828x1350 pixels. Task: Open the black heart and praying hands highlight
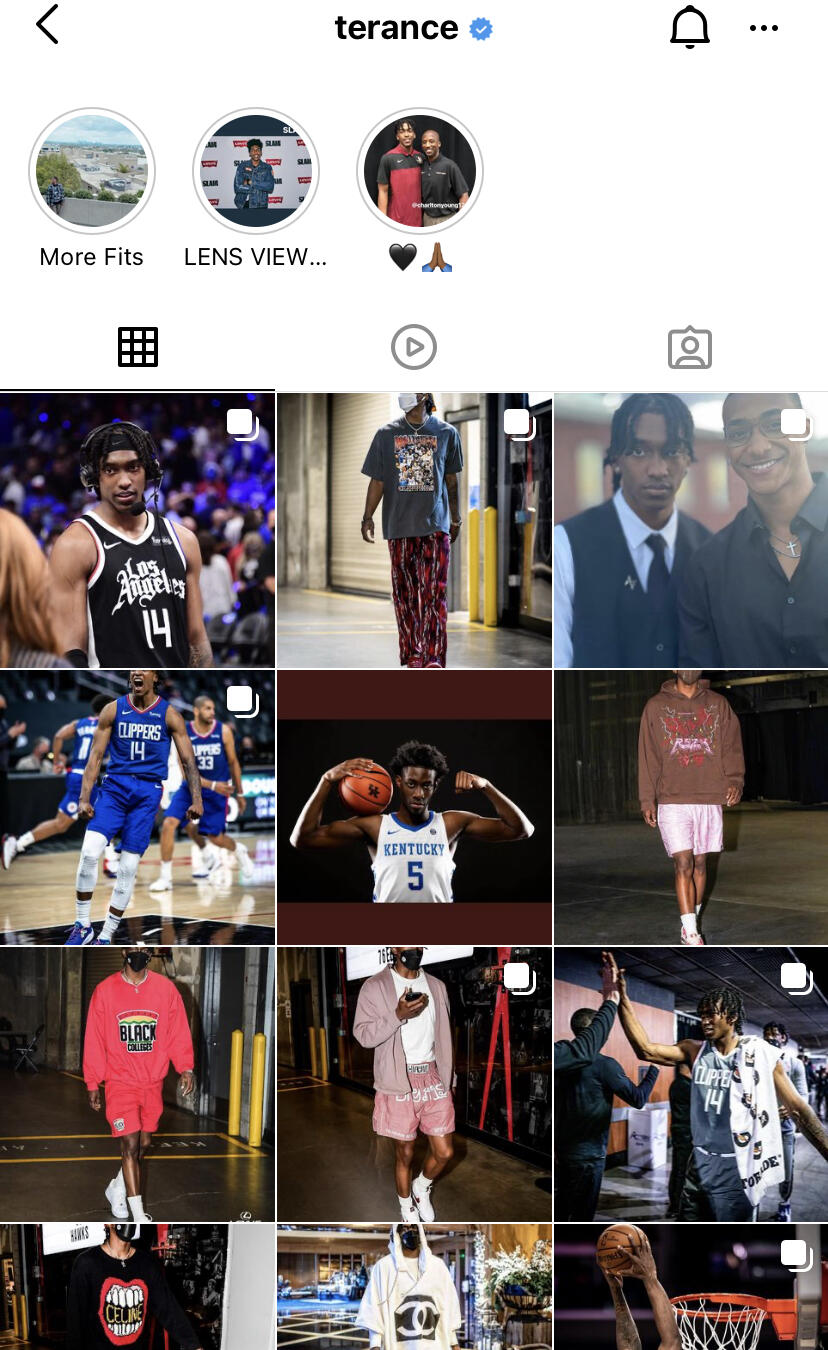coord(420,171)
